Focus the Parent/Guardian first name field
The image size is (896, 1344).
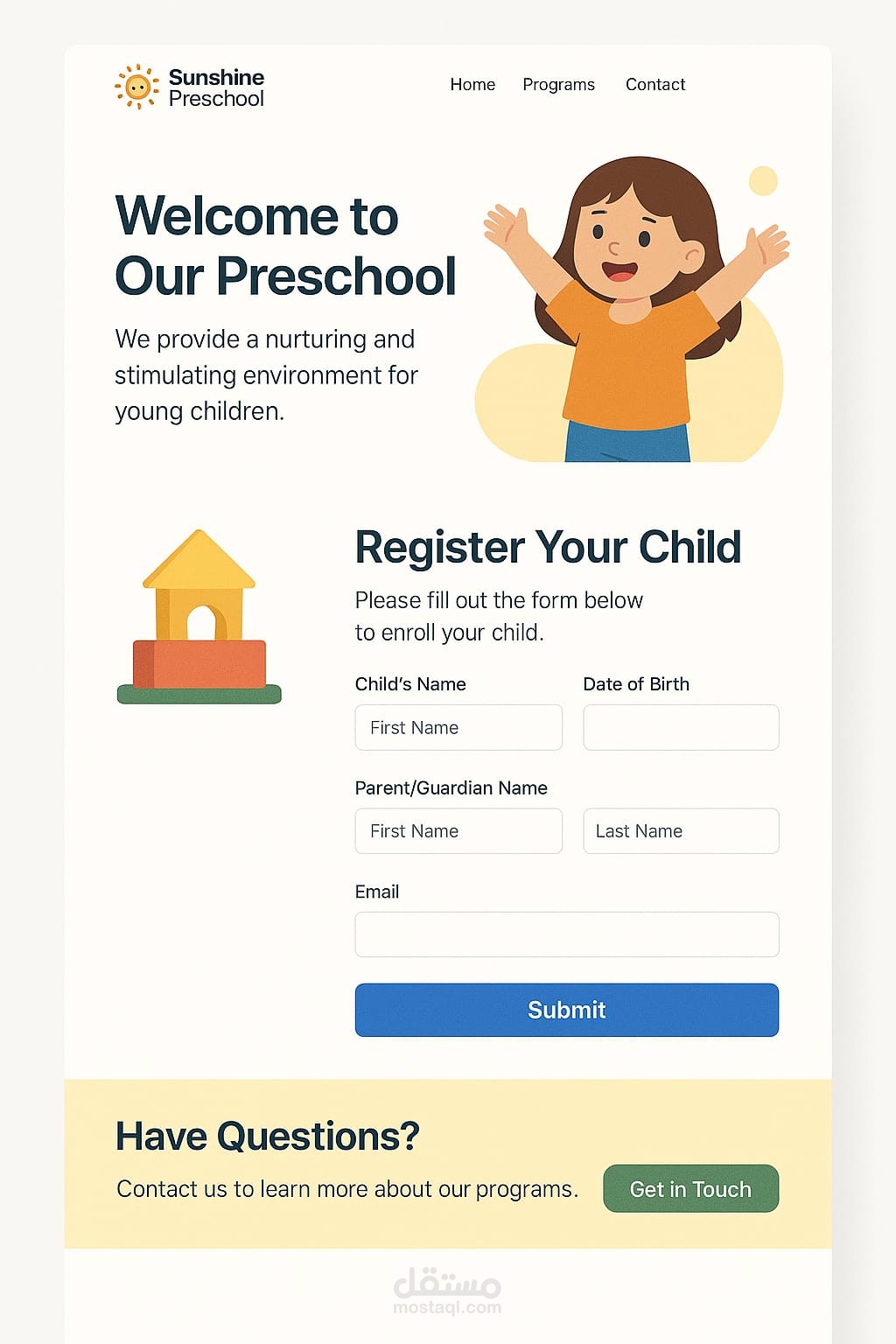[458, 830]
